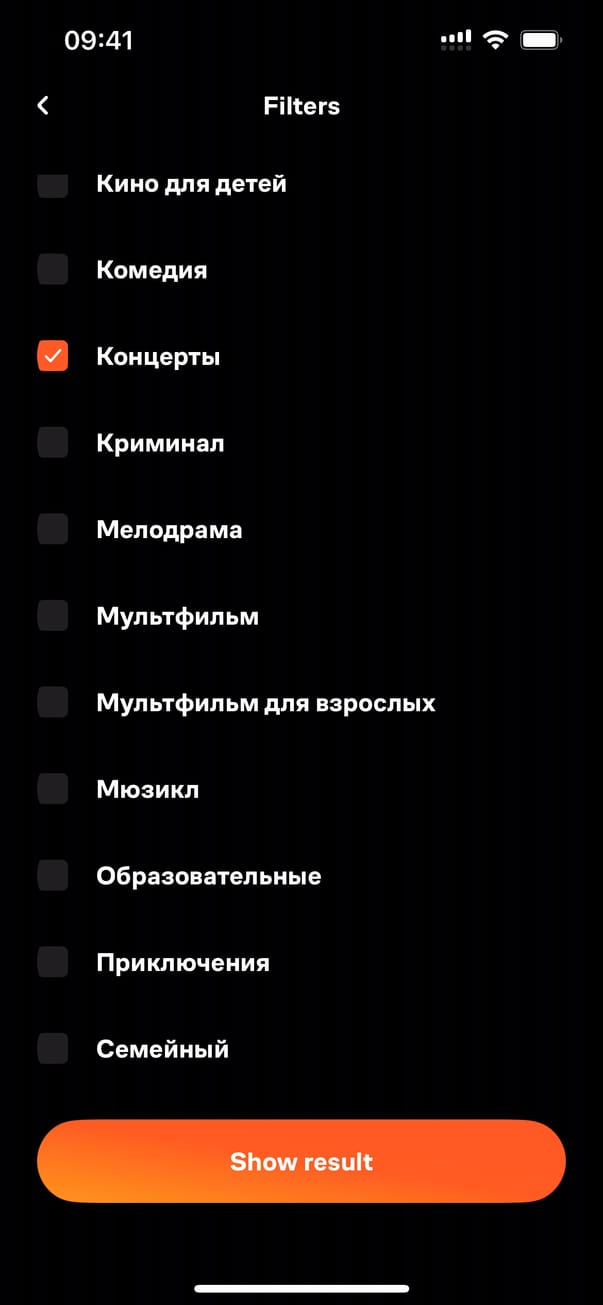Check the Образовательные genre
The image size is (603, 1305).
[53, 876]
